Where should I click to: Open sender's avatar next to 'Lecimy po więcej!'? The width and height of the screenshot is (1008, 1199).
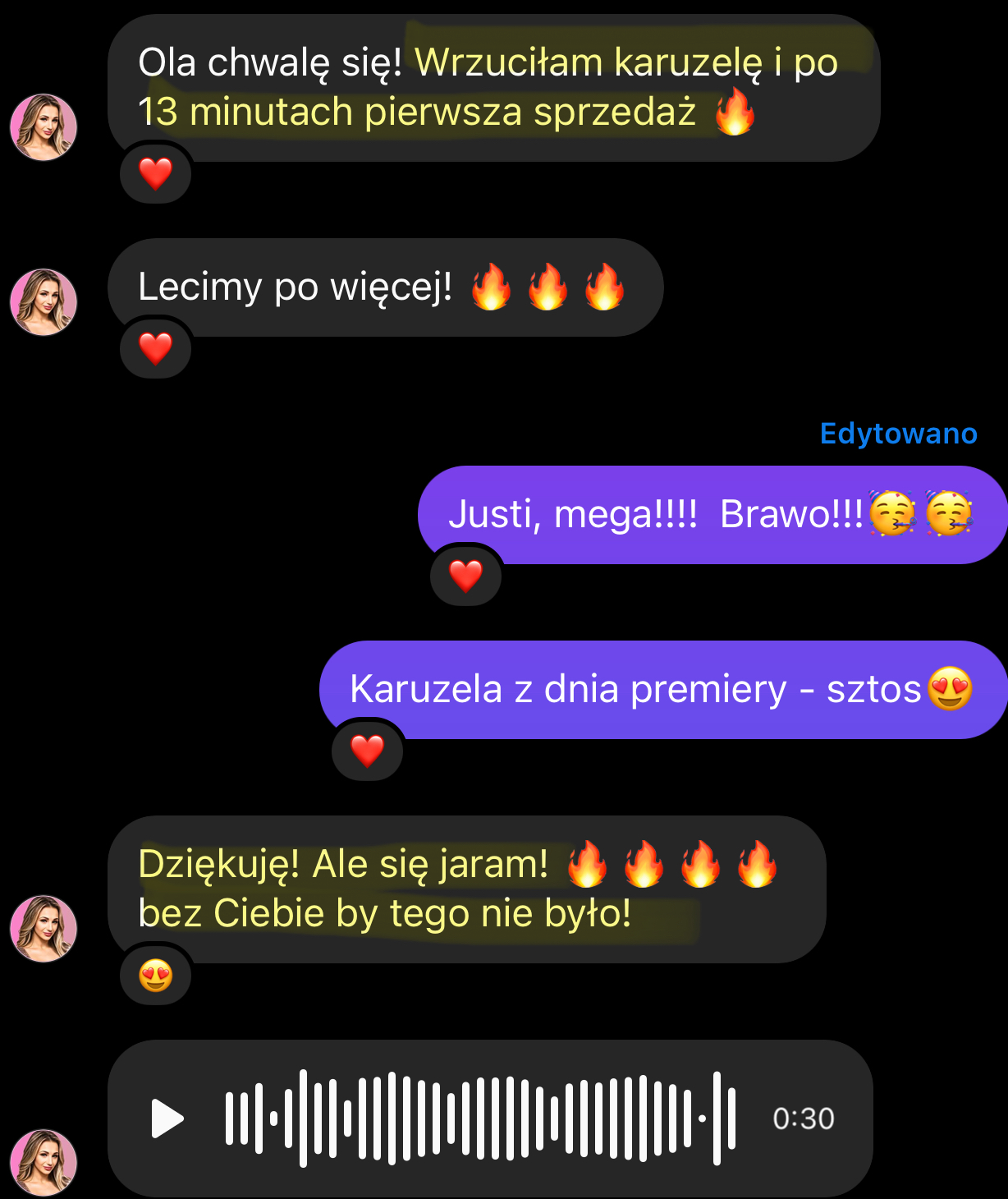(x=44, y=302)
